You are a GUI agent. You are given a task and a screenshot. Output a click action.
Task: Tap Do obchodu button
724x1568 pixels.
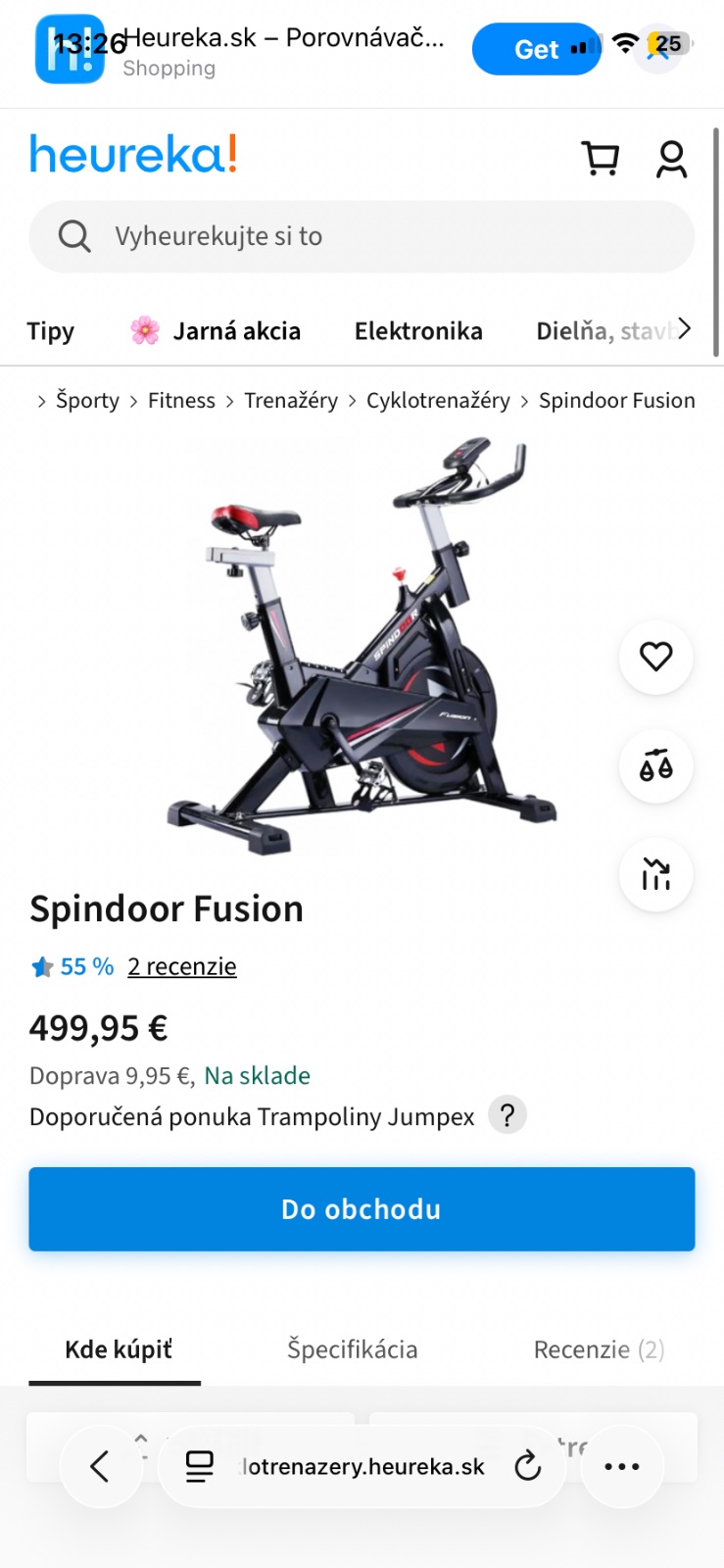362,1209
